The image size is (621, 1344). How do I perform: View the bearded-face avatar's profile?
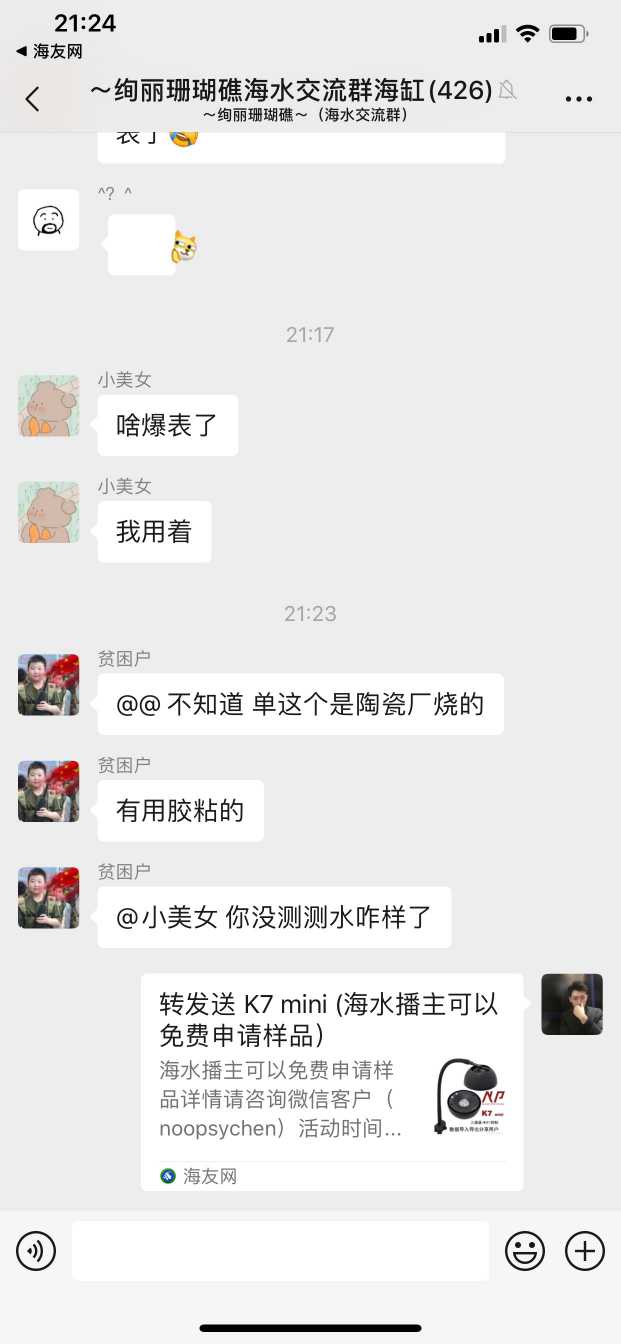(48, 220)
